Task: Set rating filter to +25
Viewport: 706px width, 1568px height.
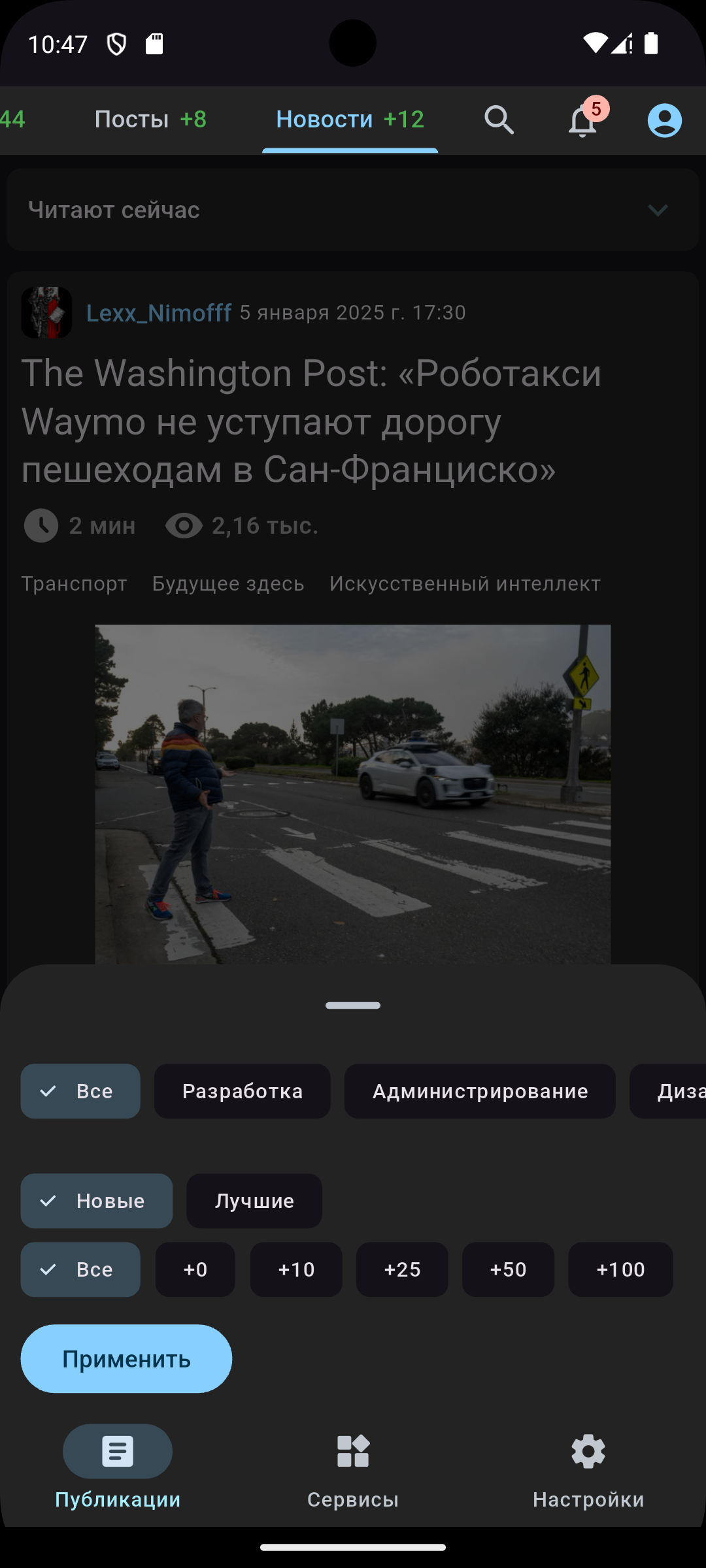Action: pos(402,1269)
